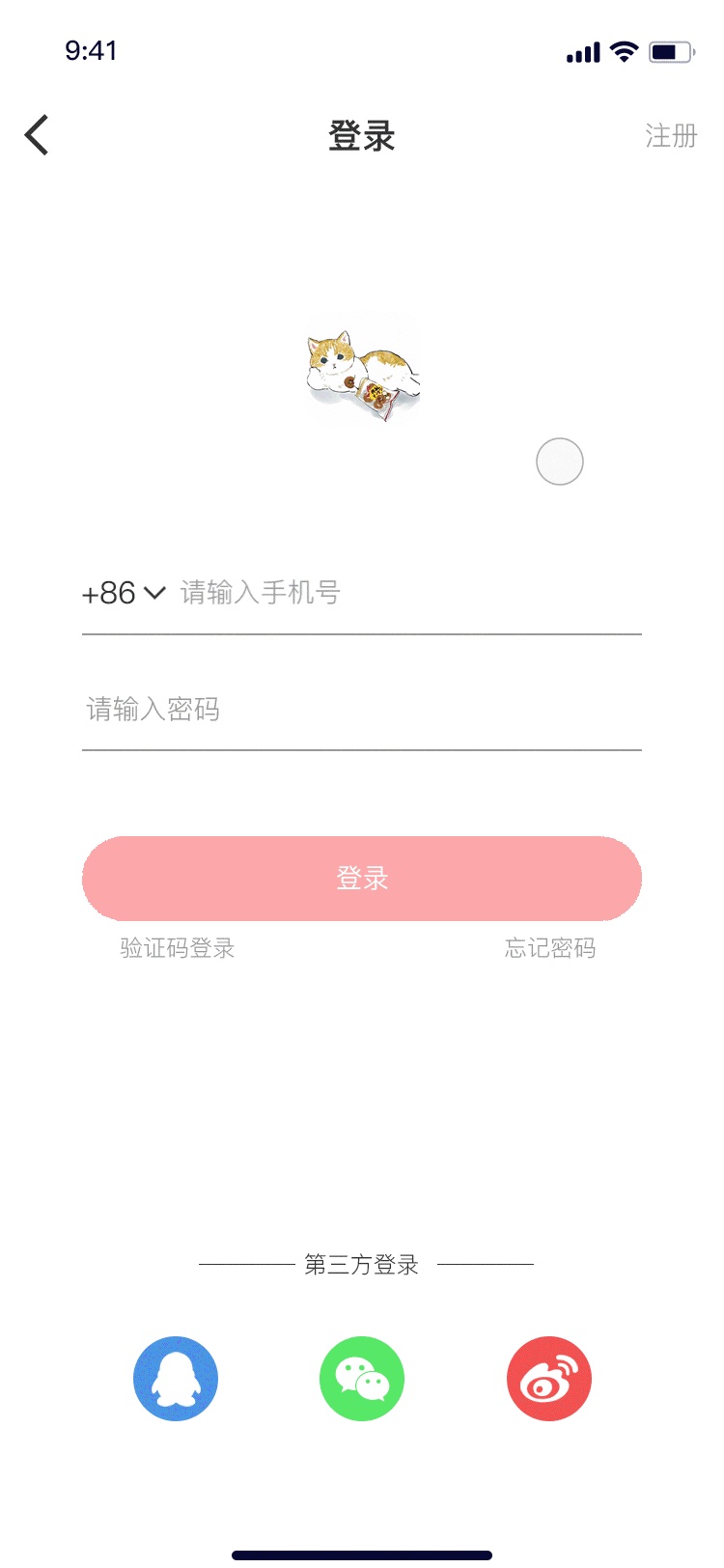Expand the +86 country code dropdown

pyautogui.click(x=125, y=593)
